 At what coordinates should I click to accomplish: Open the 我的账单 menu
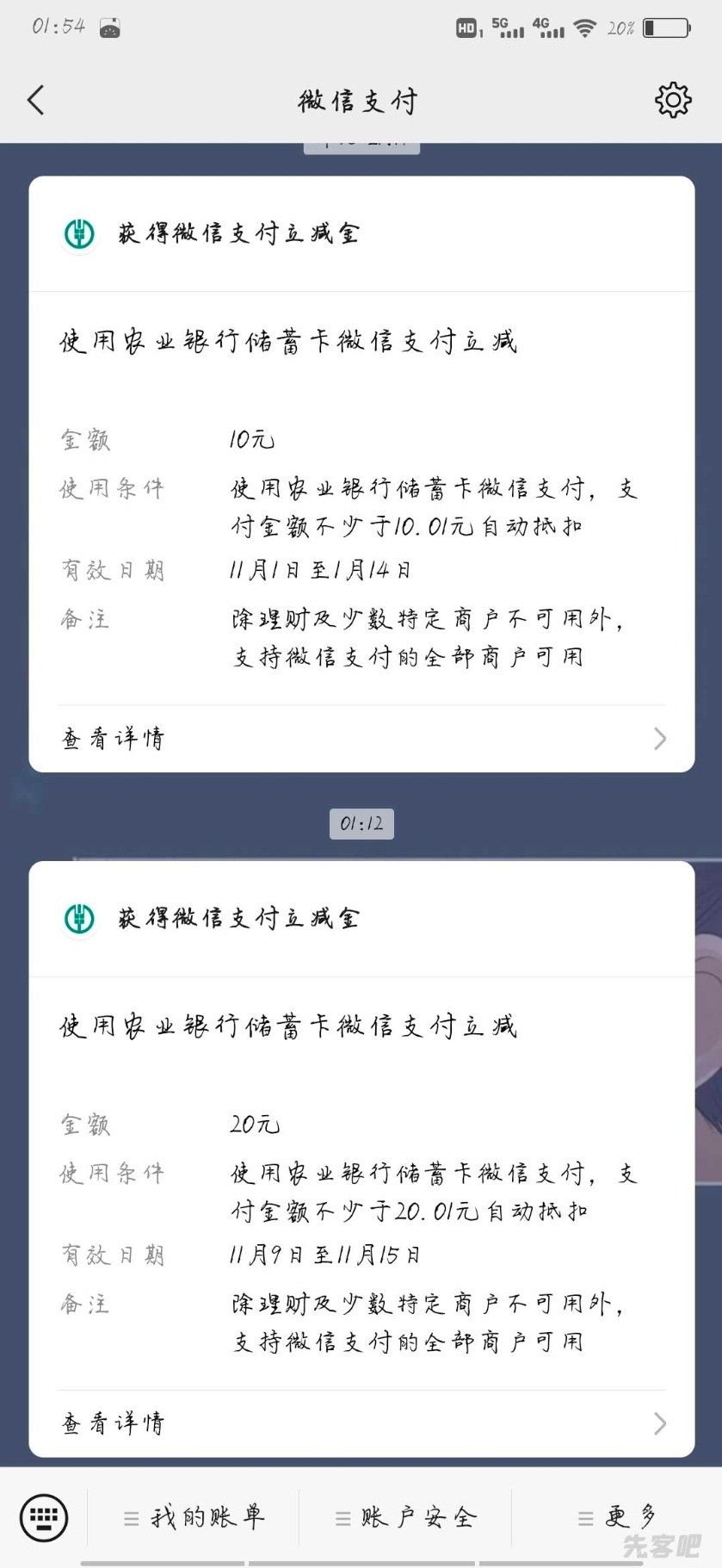pos(194,1517)
